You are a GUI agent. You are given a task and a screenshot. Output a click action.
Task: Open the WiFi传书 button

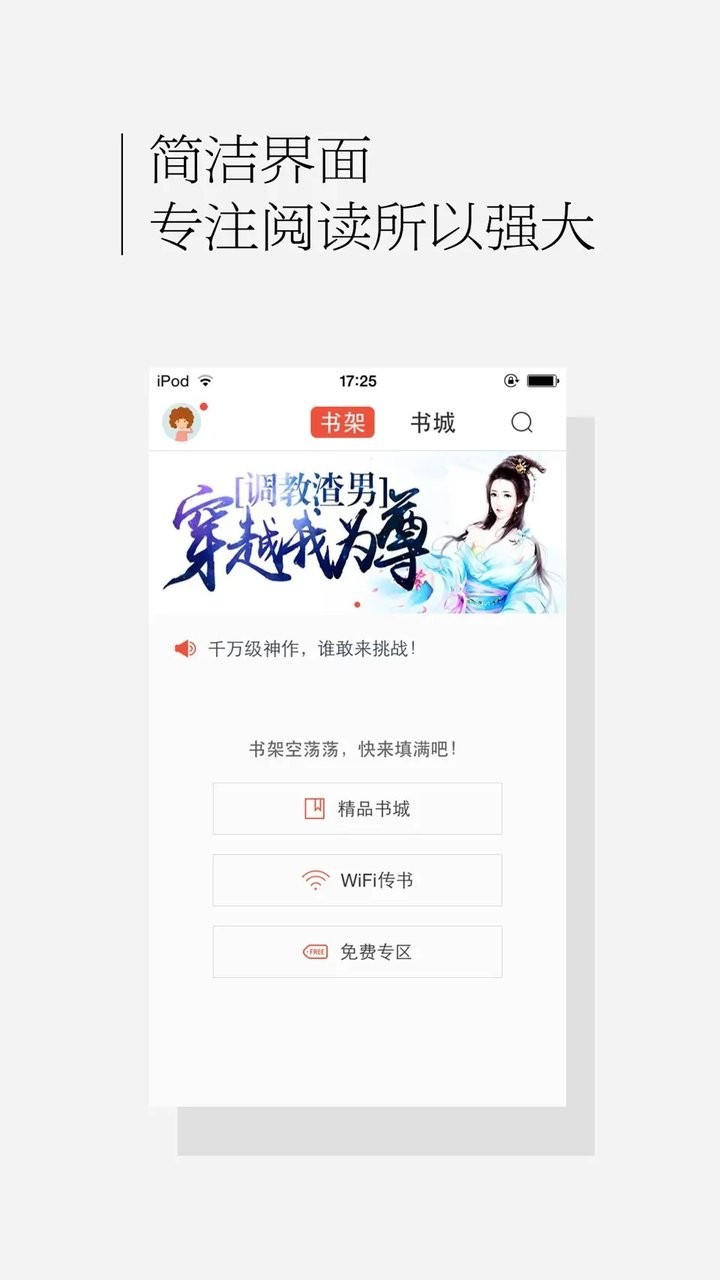356,879
